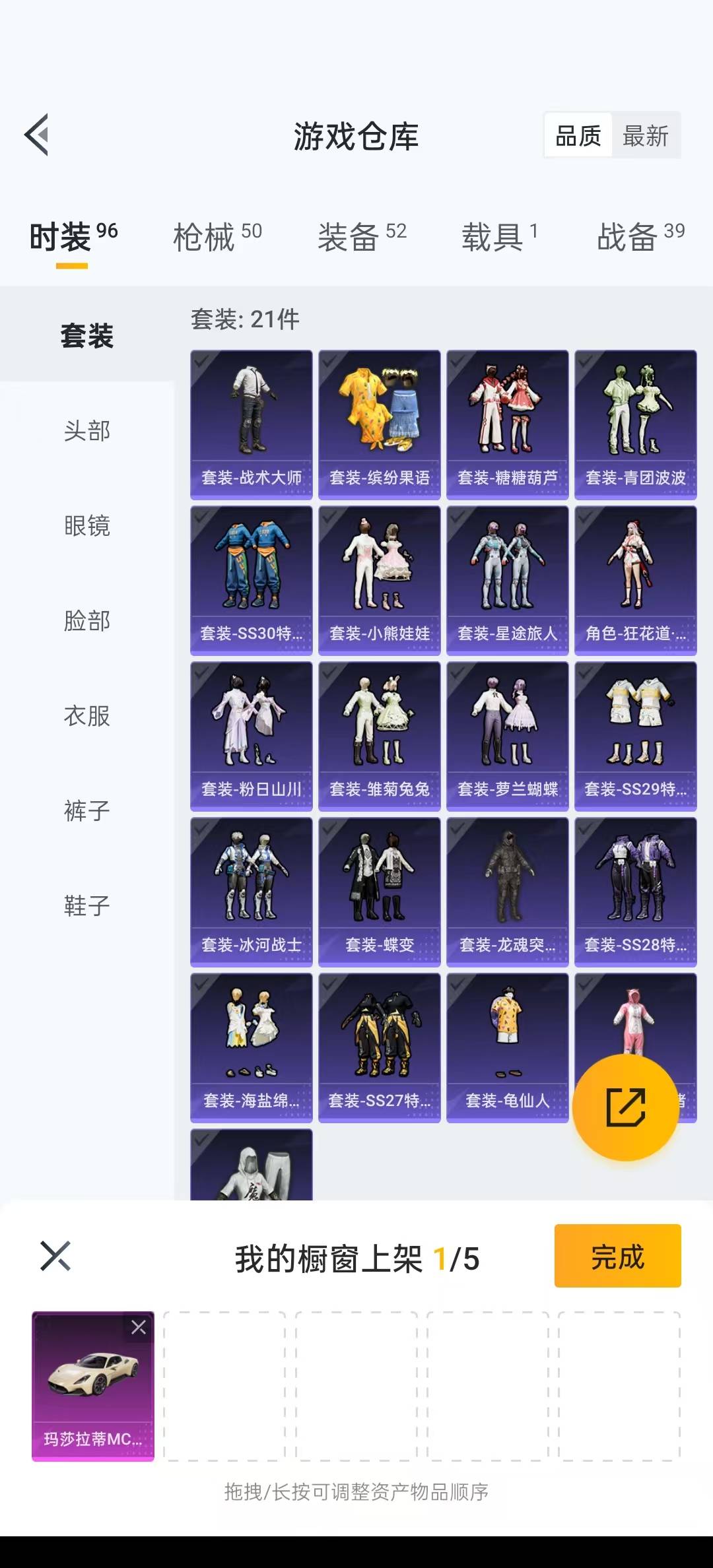Select the 头部 category
The height and width of the screenshot is (1568, 713).
click(86, 431)
